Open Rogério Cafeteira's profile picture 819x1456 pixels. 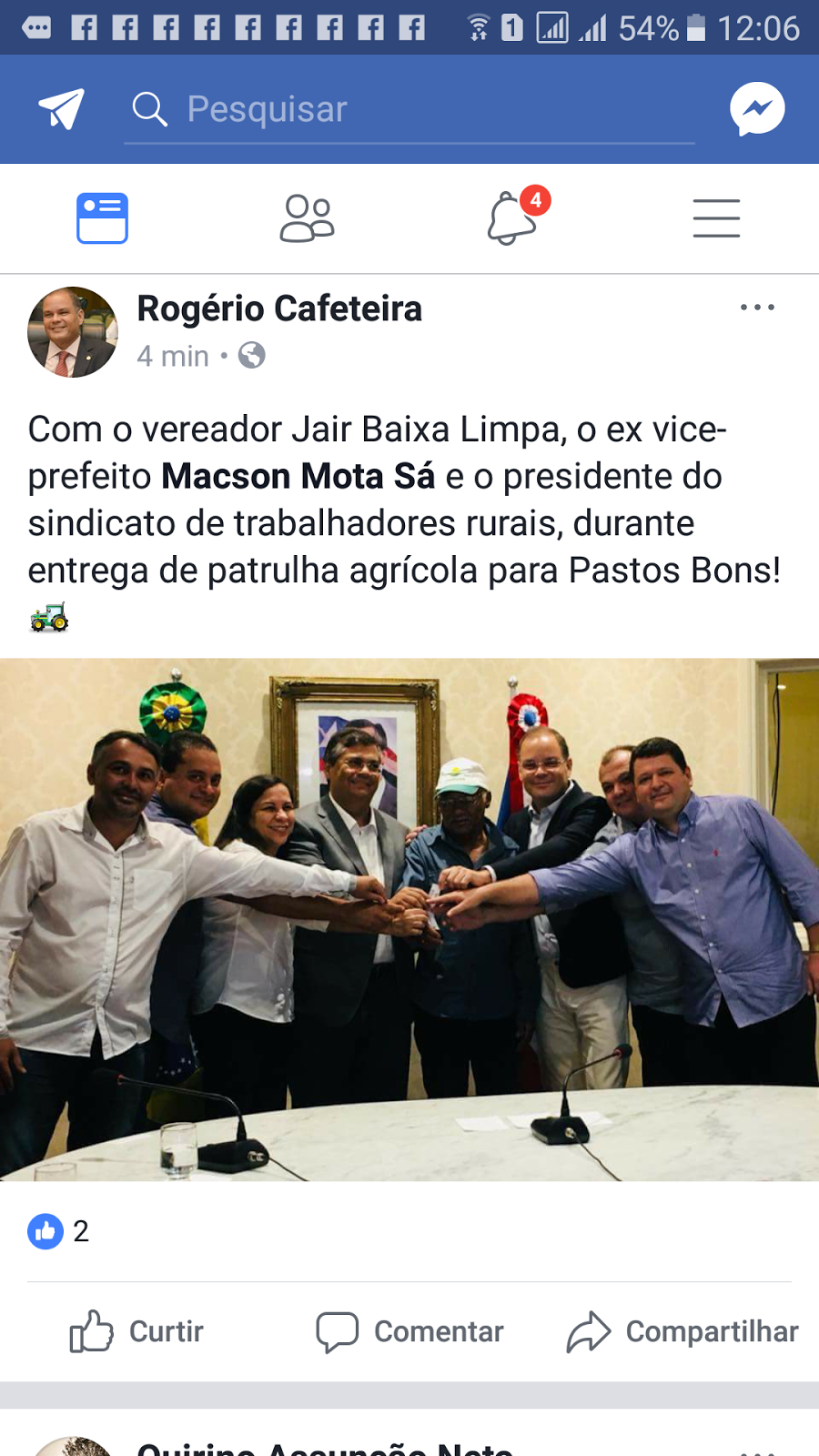click(73, 332)
